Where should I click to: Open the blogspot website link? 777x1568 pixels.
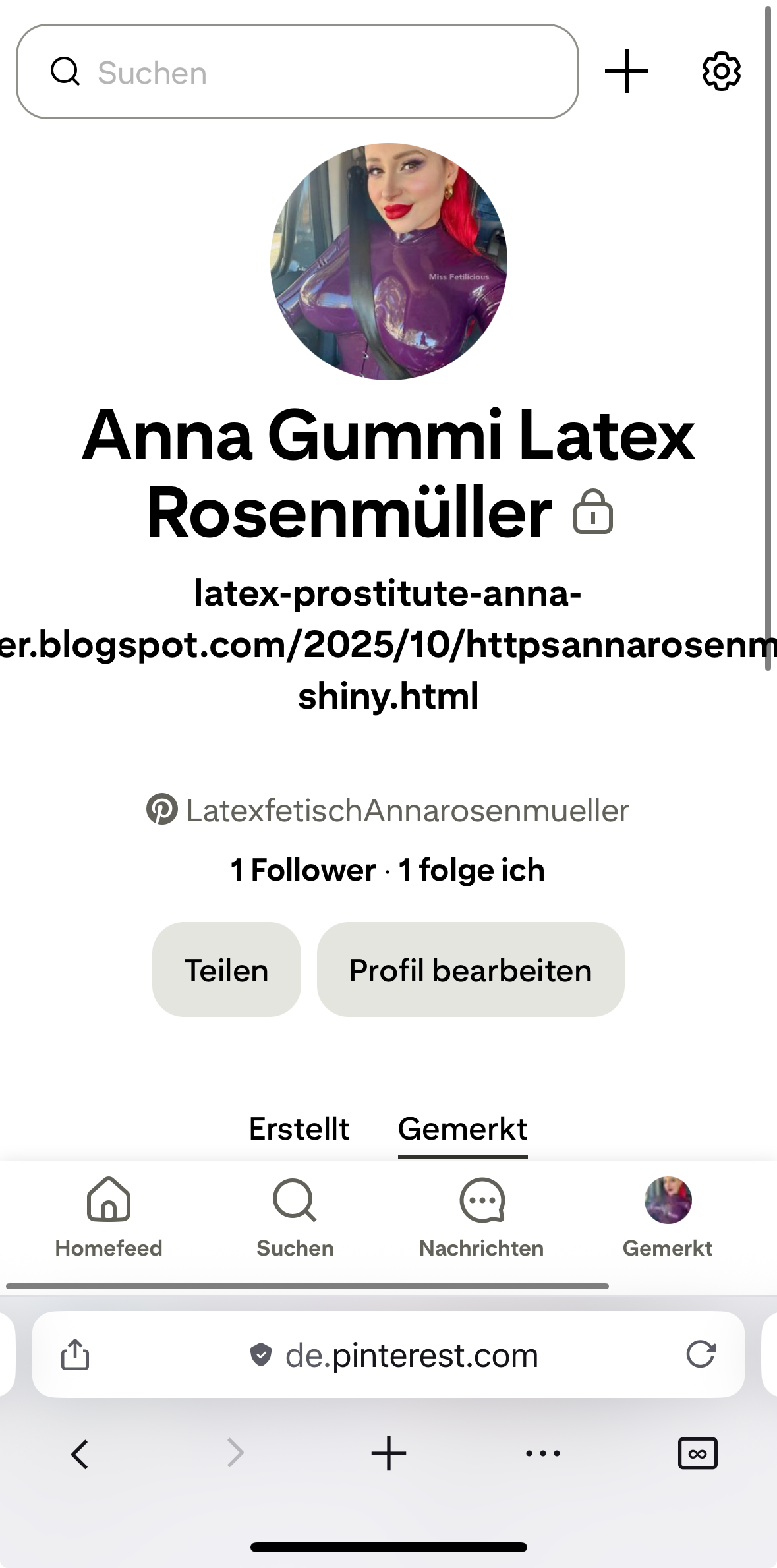pyautogui.click(x=388, y=644)
